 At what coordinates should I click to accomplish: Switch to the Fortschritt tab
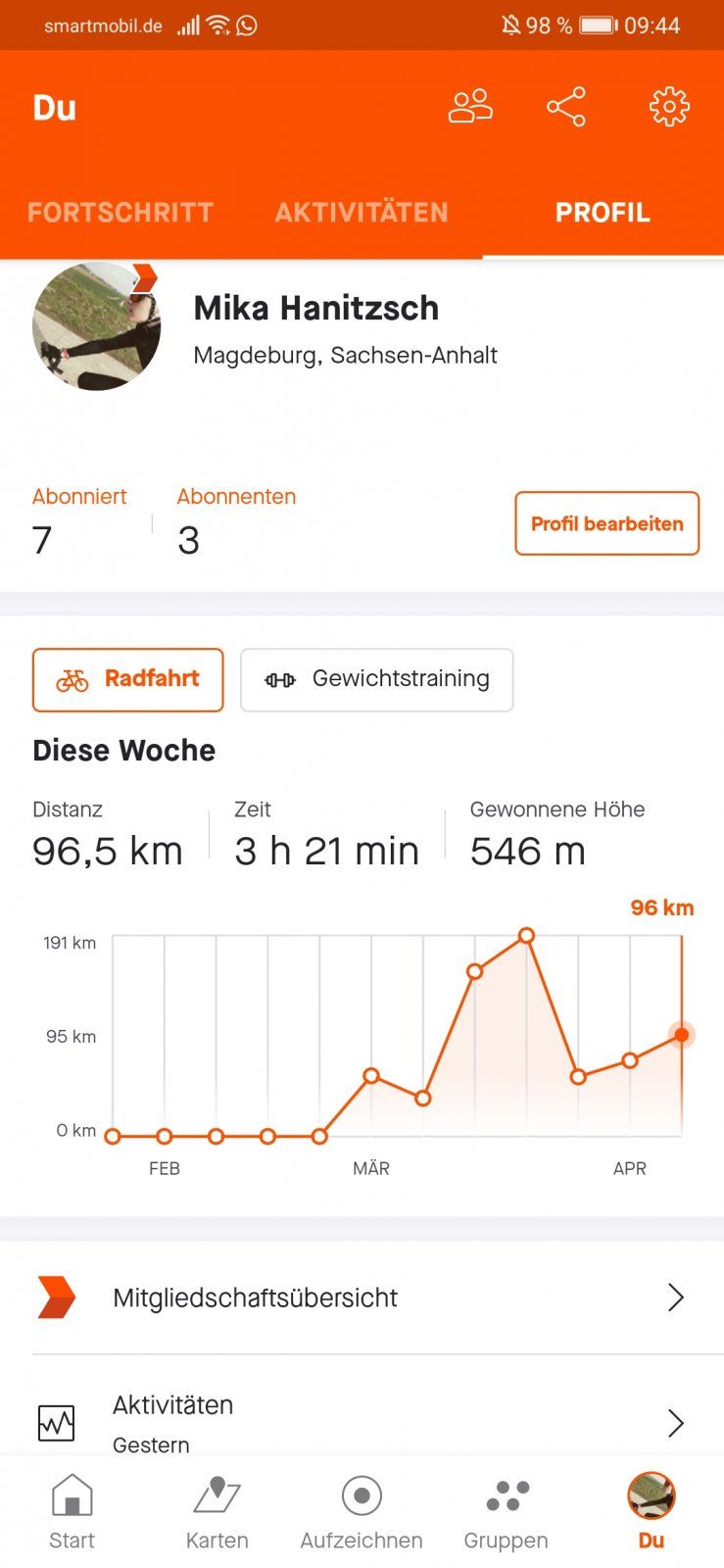point(121,213)
